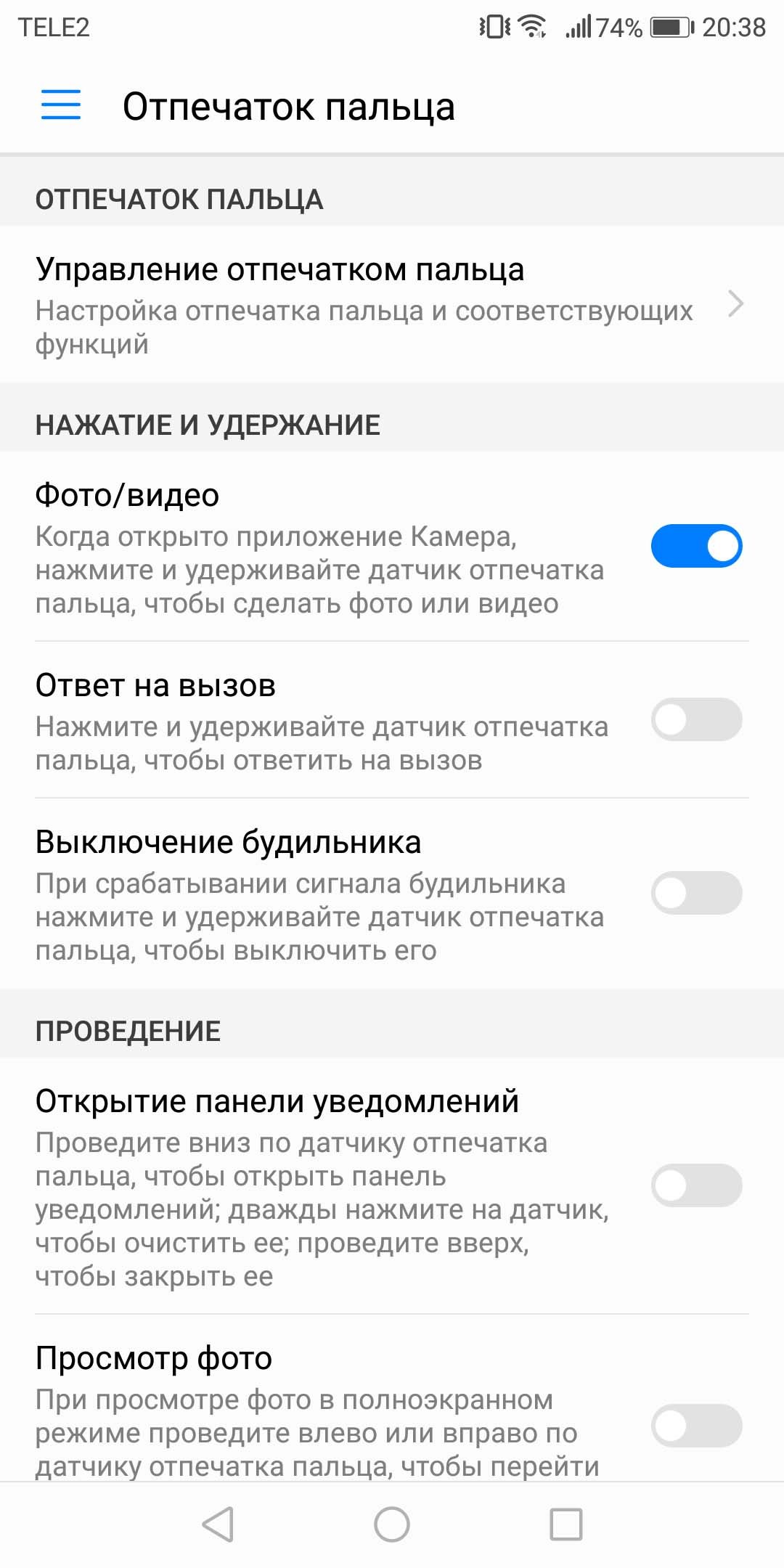
Task: Open Управление отпечатком пальца settings
Action: point(392,304)
